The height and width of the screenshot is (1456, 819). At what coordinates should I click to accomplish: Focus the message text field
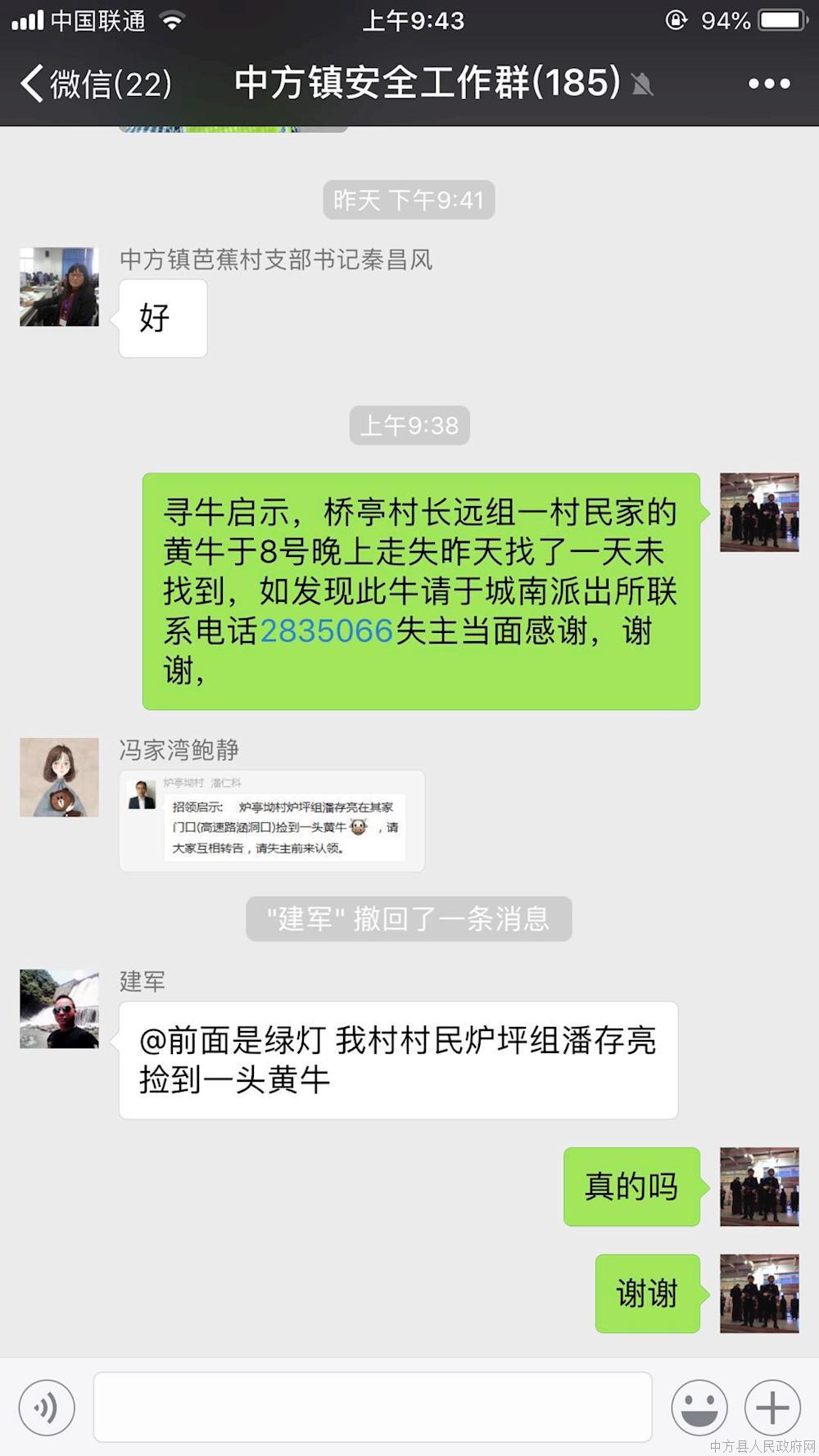click(x=373, y=1408)
